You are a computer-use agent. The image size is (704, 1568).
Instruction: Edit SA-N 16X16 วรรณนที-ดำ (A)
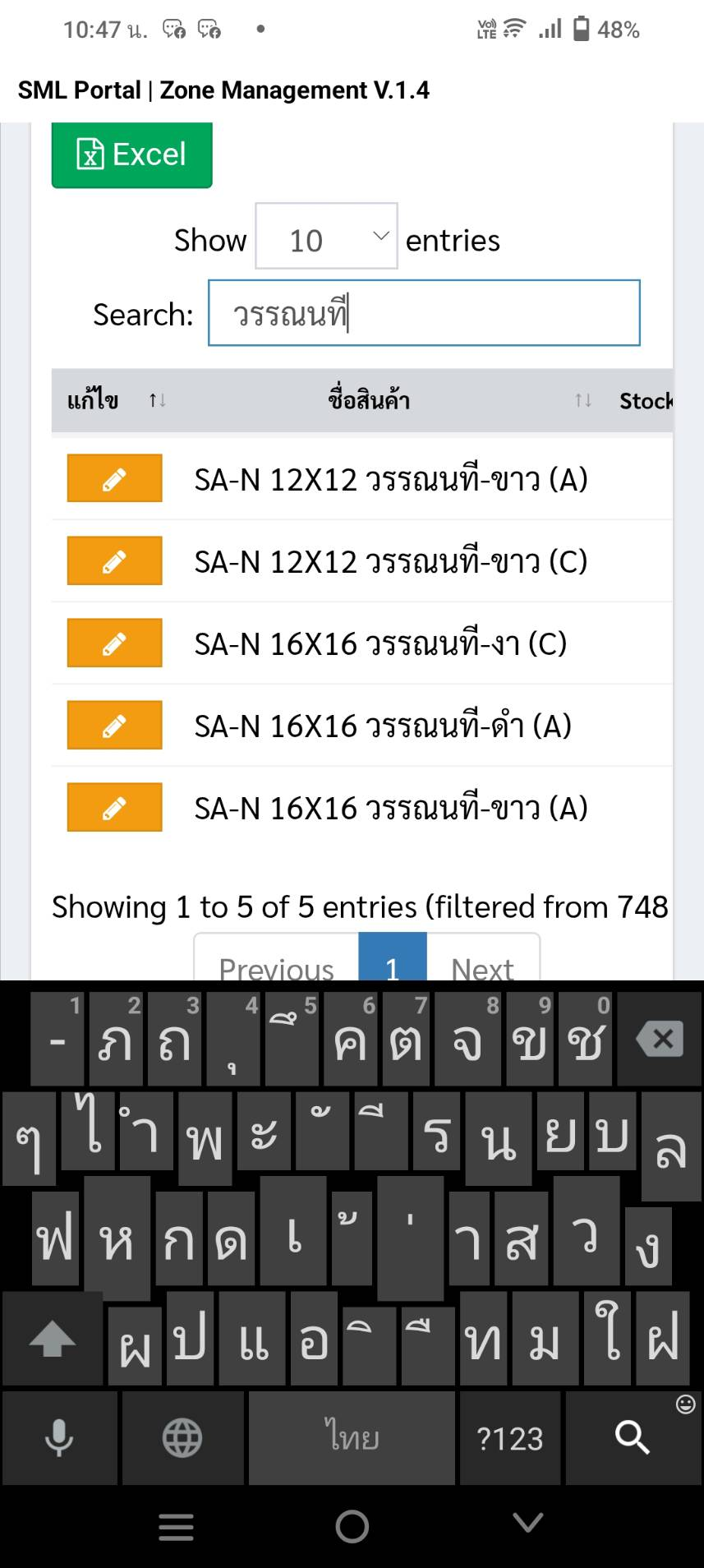click(x=114, y=725)
